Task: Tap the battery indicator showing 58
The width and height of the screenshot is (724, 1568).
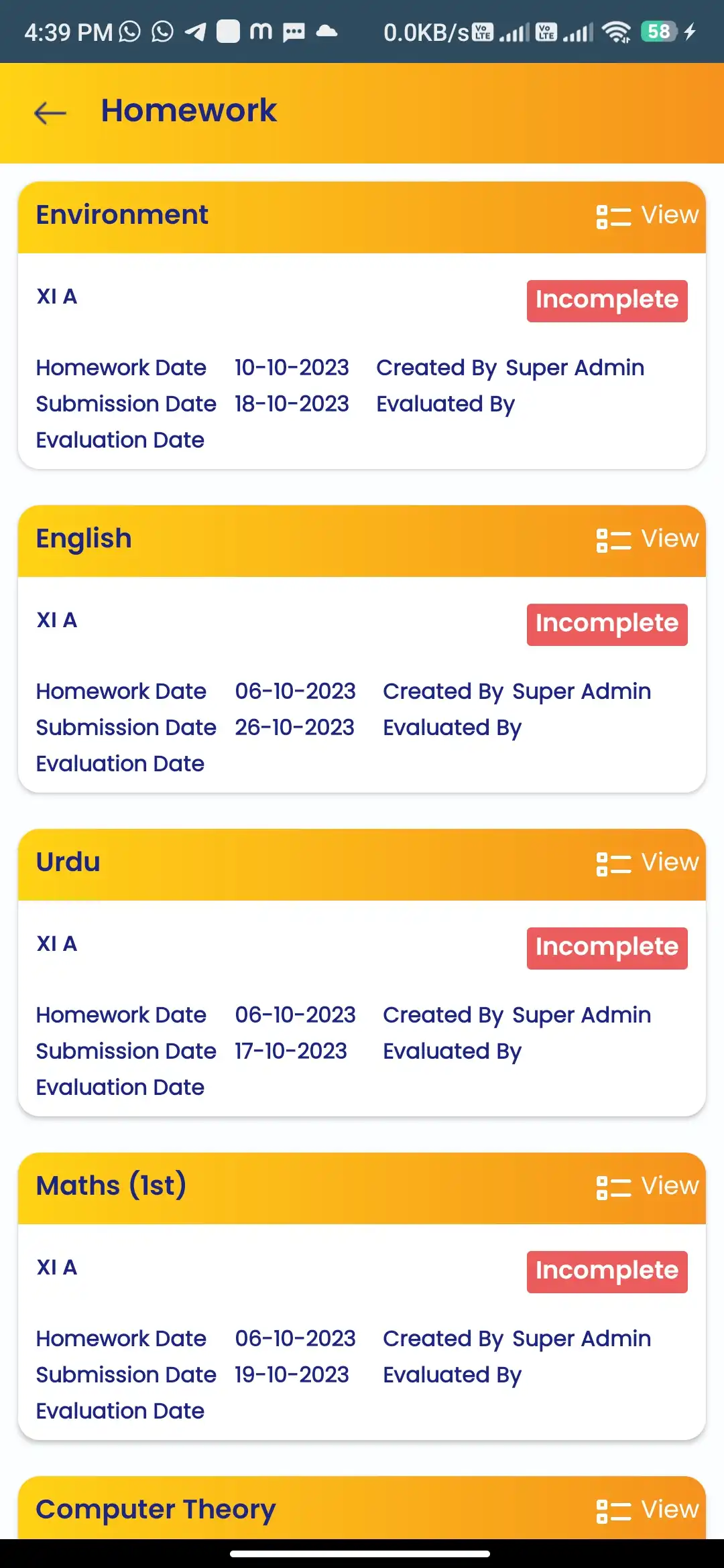Action: pos(658,31)
